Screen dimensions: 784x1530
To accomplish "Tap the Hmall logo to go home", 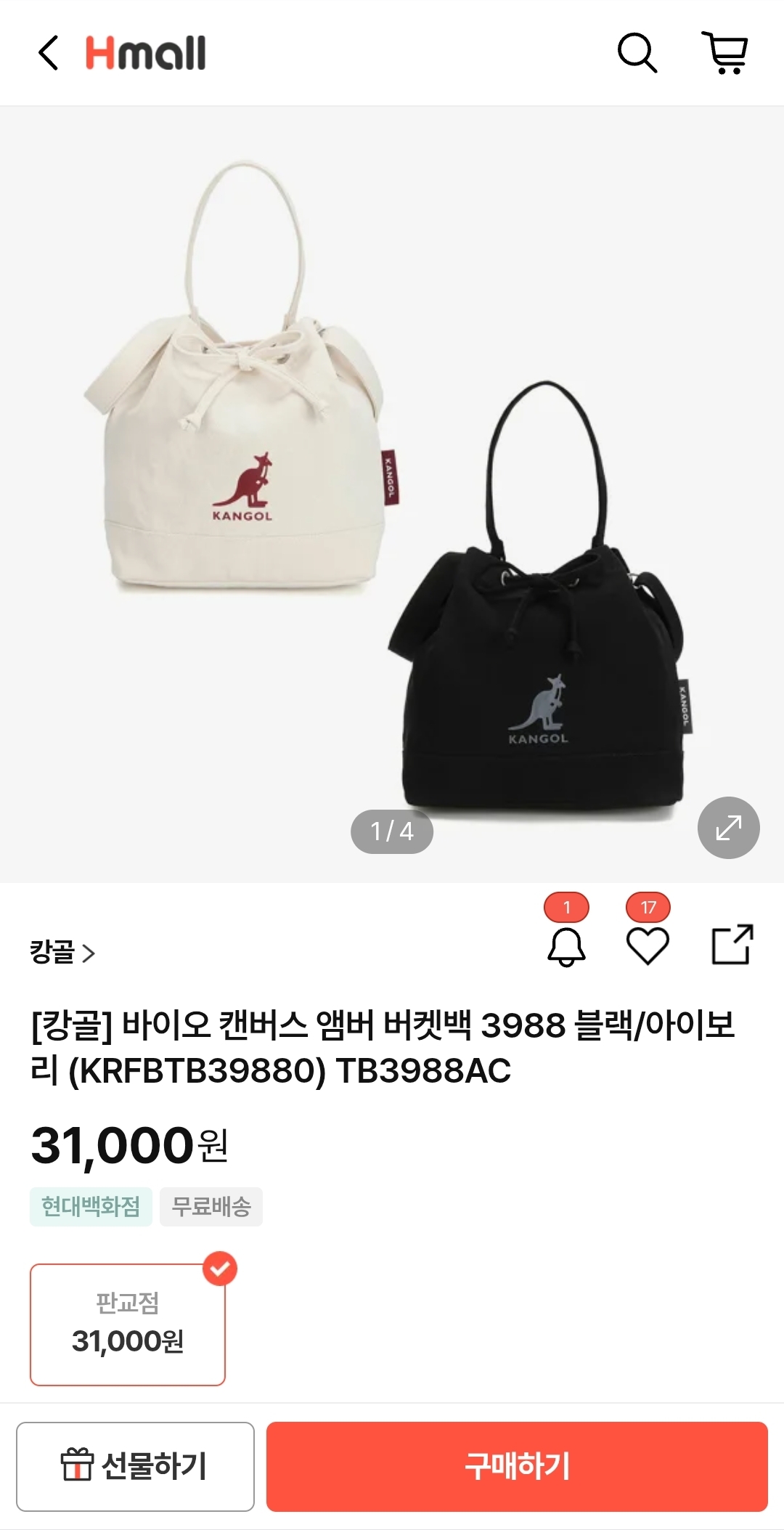I will [145, 53].
